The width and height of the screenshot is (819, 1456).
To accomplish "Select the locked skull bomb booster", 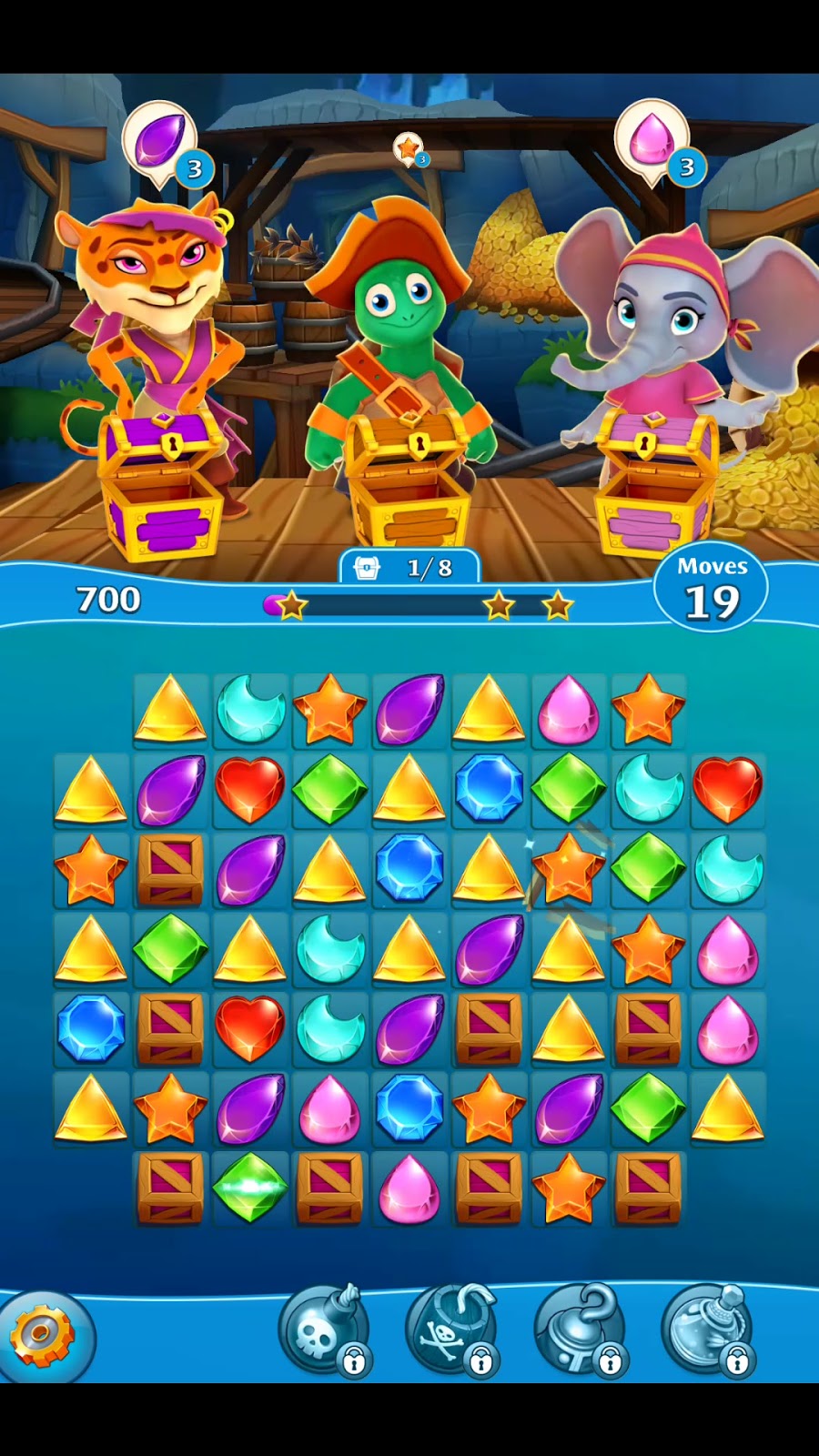I will pyautogui.click(x=323, y=1330).
